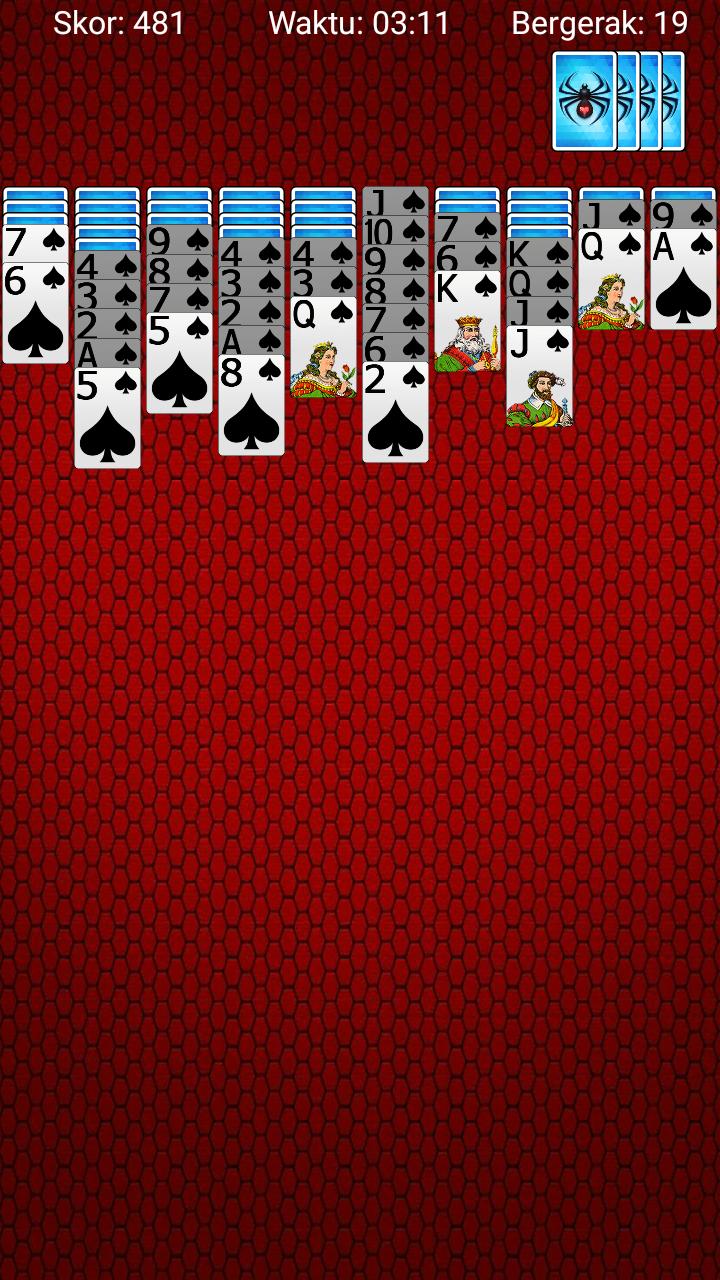
Task: Deal new cards from the stock pile
Action: pos(618,101)
